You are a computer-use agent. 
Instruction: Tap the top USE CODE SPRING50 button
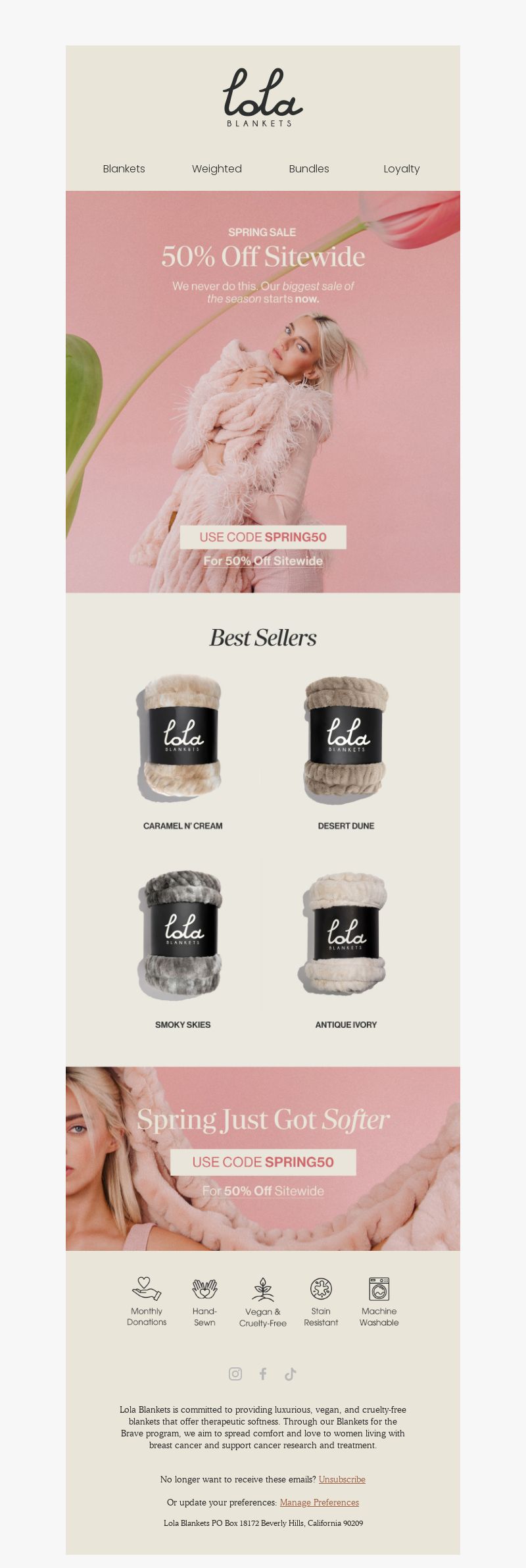[263, 537]
